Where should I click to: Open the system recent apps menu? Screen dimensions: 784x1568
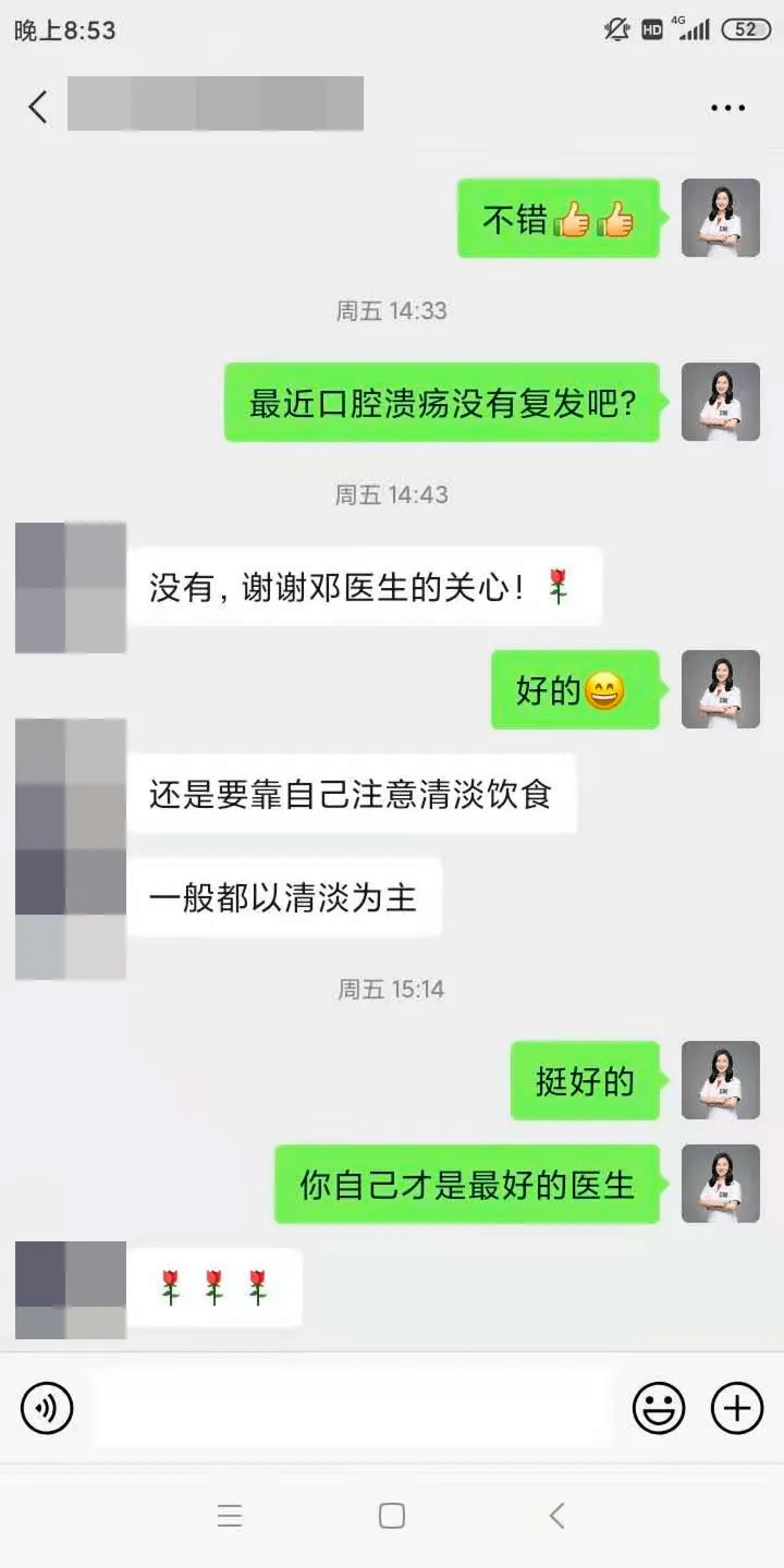pyautogui.click(x=229, y=1516)
